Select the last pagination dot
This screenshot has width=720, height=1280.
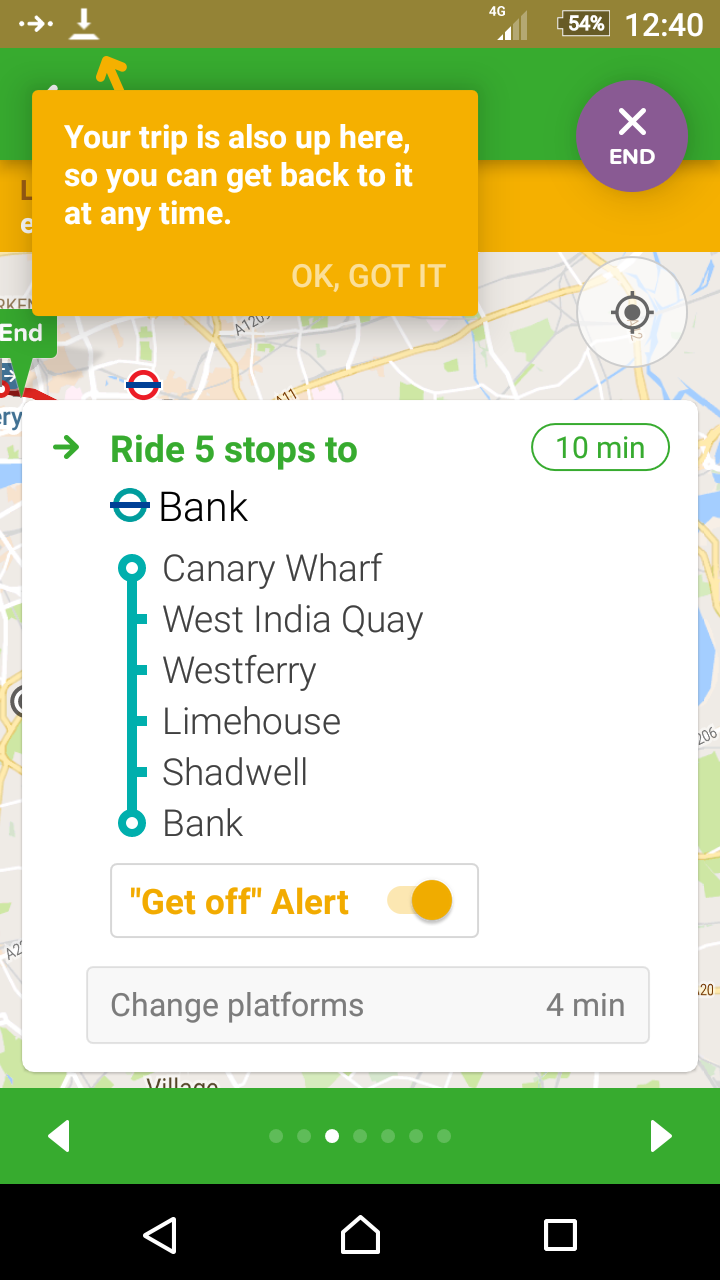pyautogui.click(x=443, y=1135)
